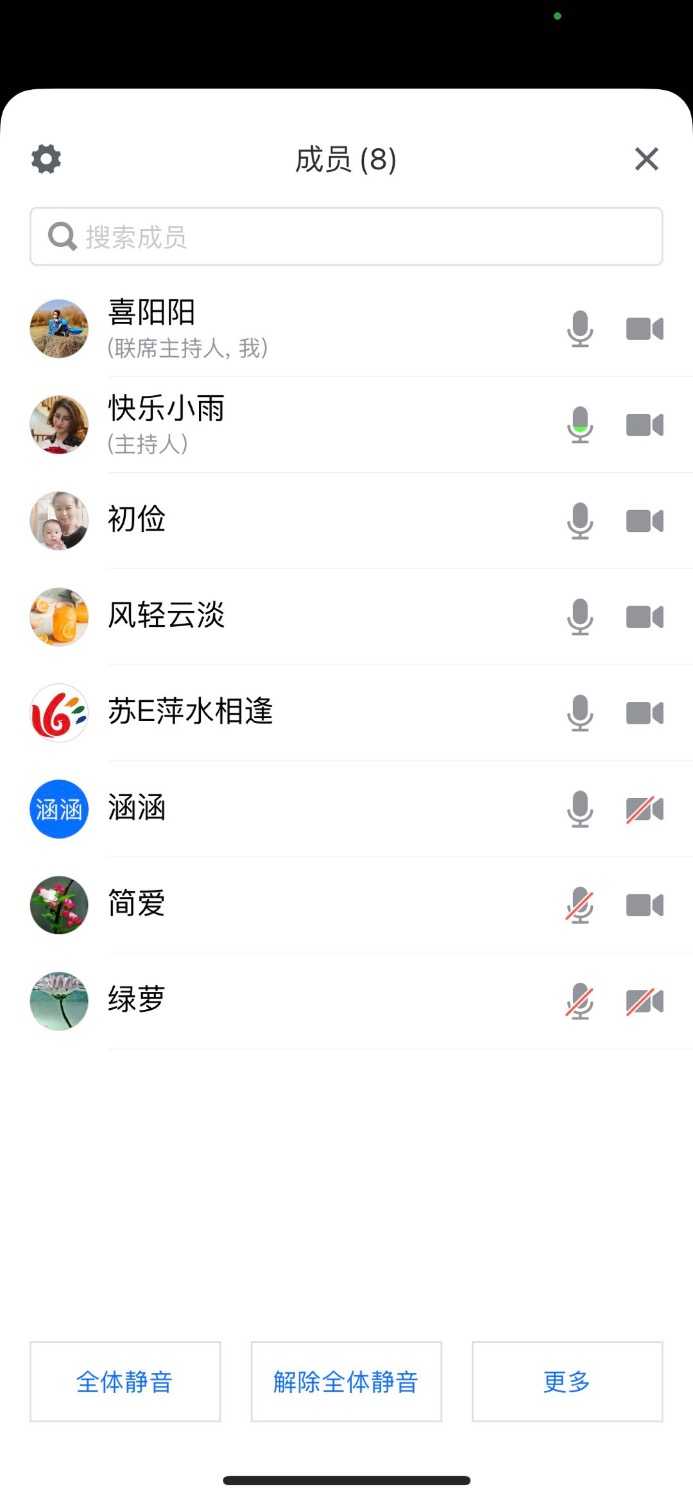Unmute 简爱's microphone
Viewport: 693px width, 1500px height.
click(x=580, y=905)
